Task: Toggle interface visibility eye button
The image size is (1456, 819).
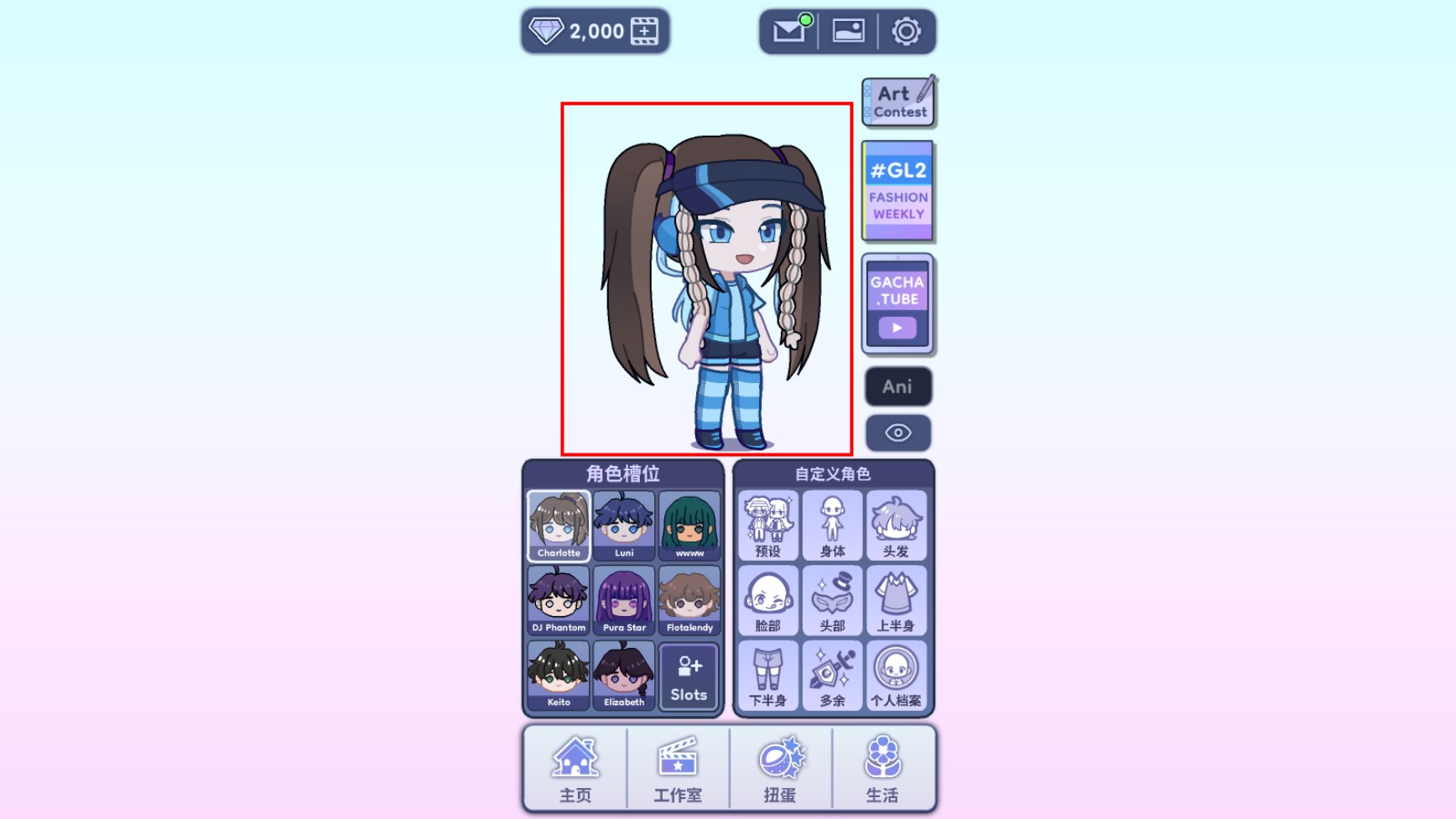Action: [x=897, y=433]
